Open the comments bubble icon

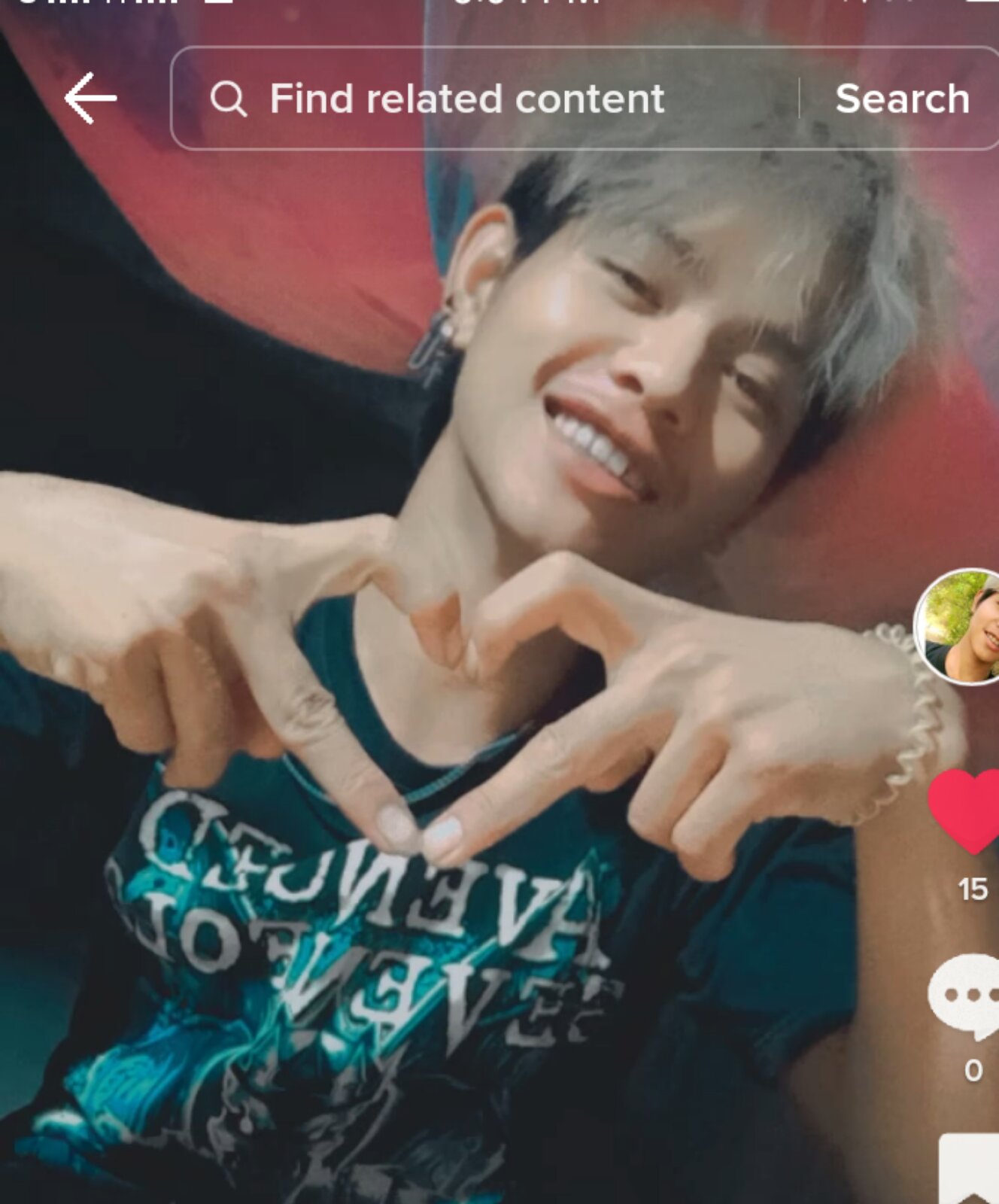pos(964,996)
